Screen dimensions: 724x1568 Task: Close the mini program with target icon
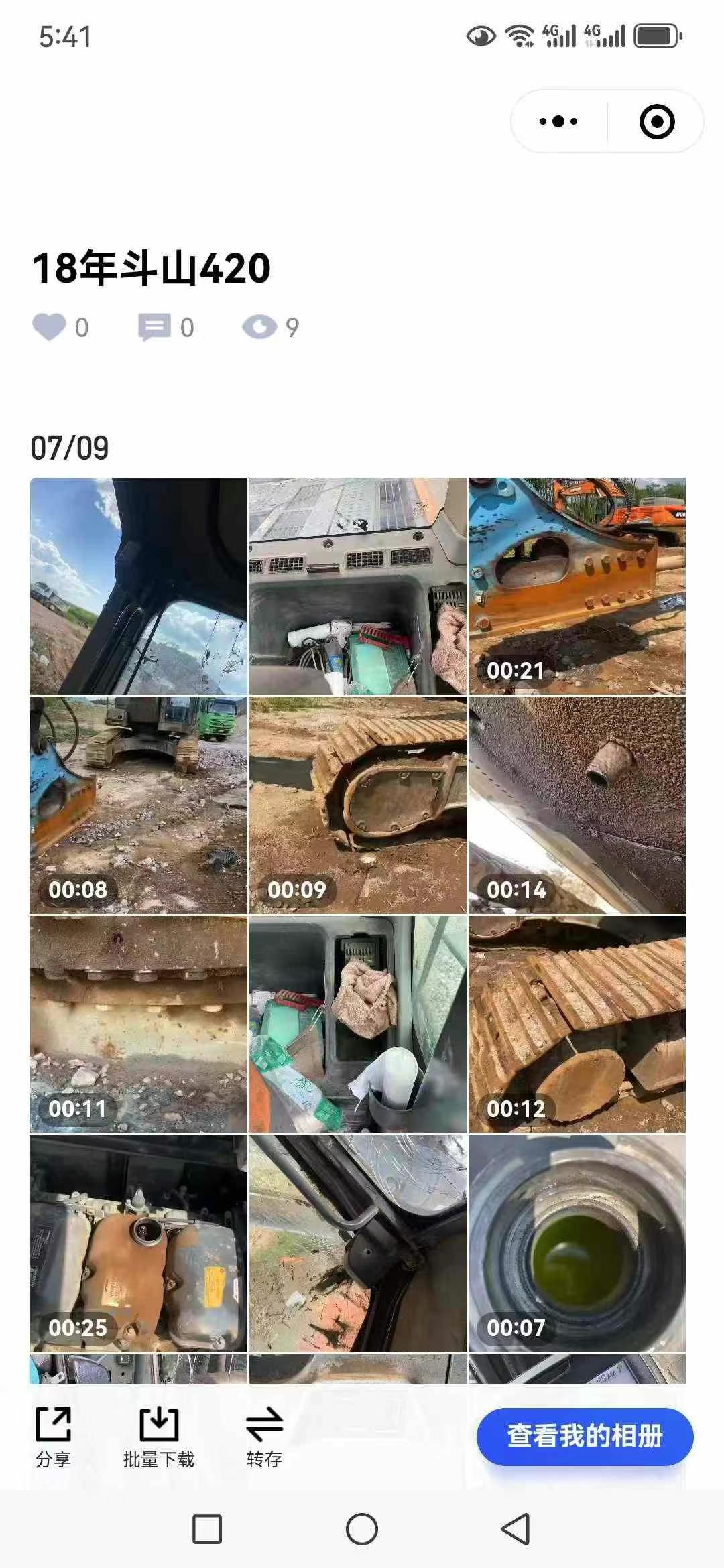pyautogui.click(x=656, y=121)
